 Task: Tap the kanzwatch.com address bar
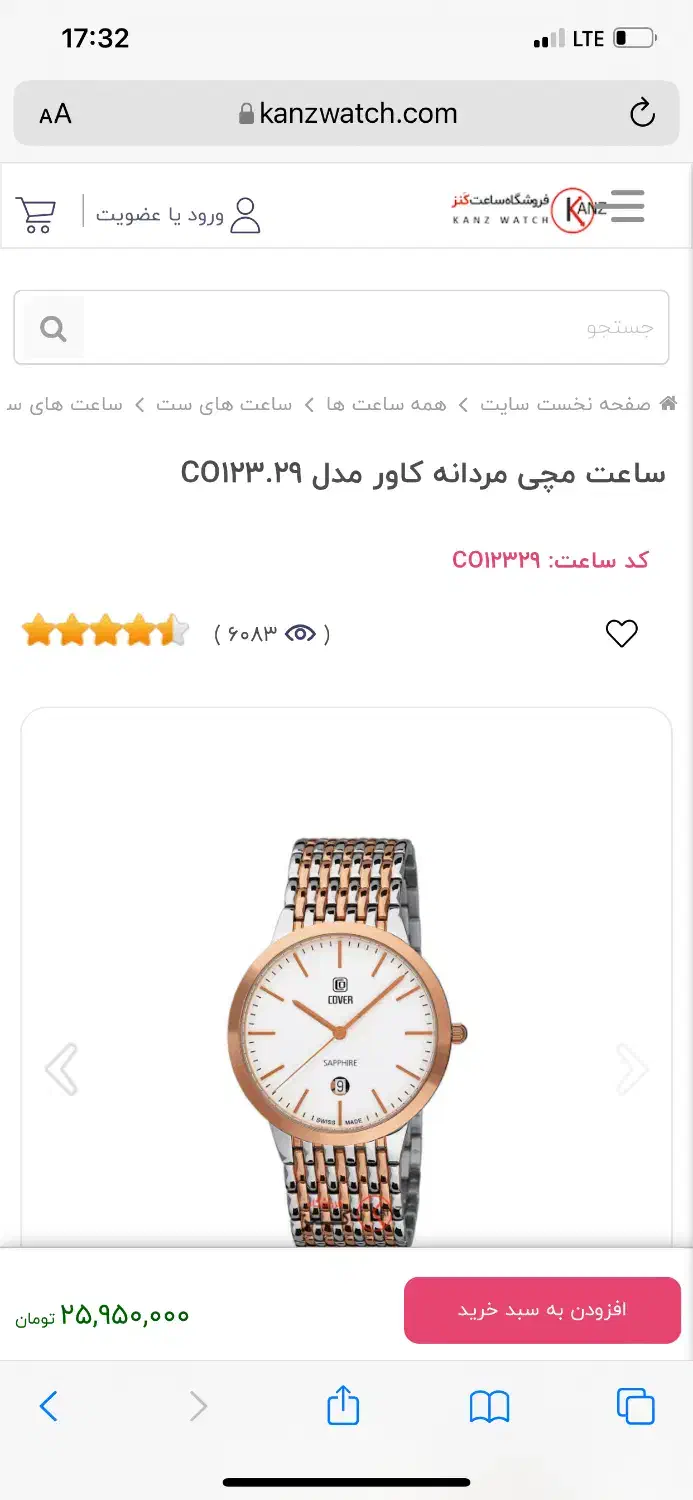coord(348,114)
